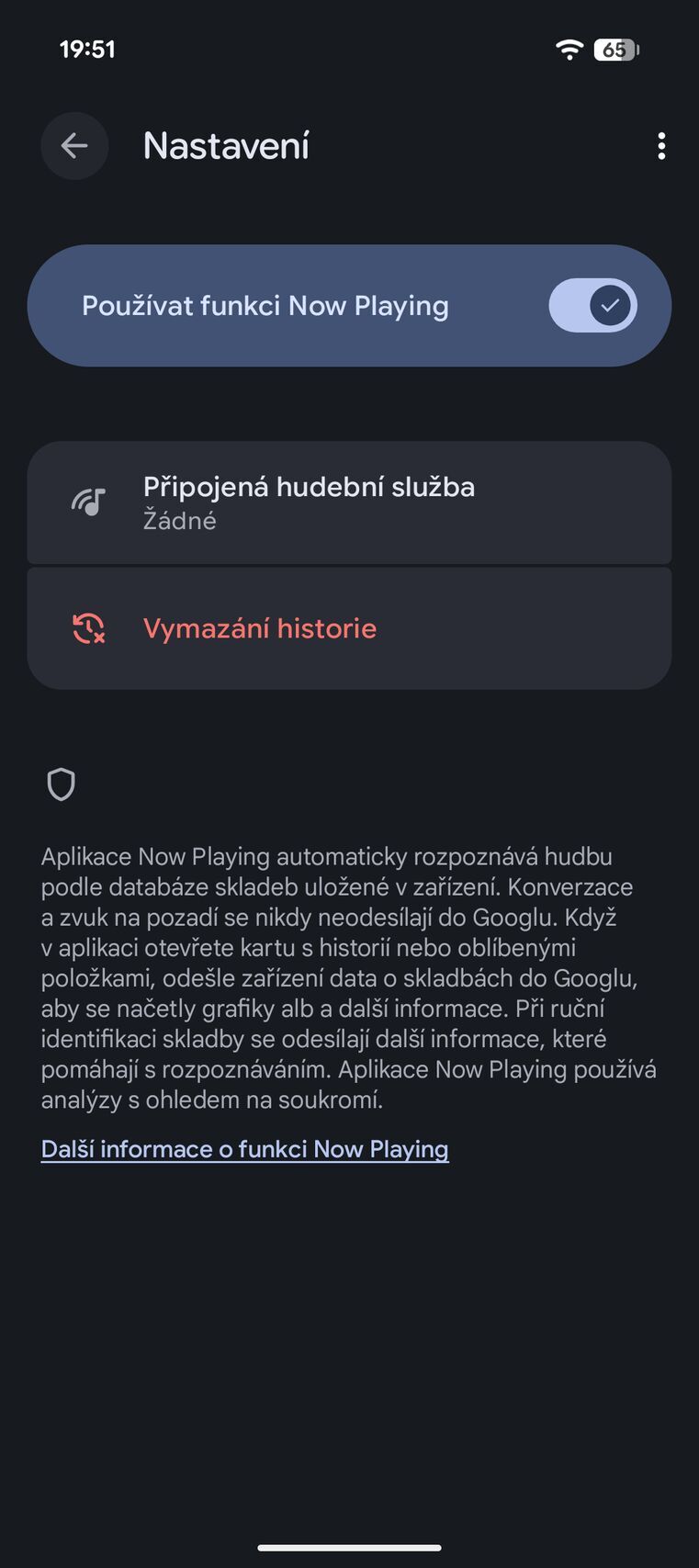Select Vymazání historie to clear history
Screen dimensions: 699x1568
[x=349, y=629]
